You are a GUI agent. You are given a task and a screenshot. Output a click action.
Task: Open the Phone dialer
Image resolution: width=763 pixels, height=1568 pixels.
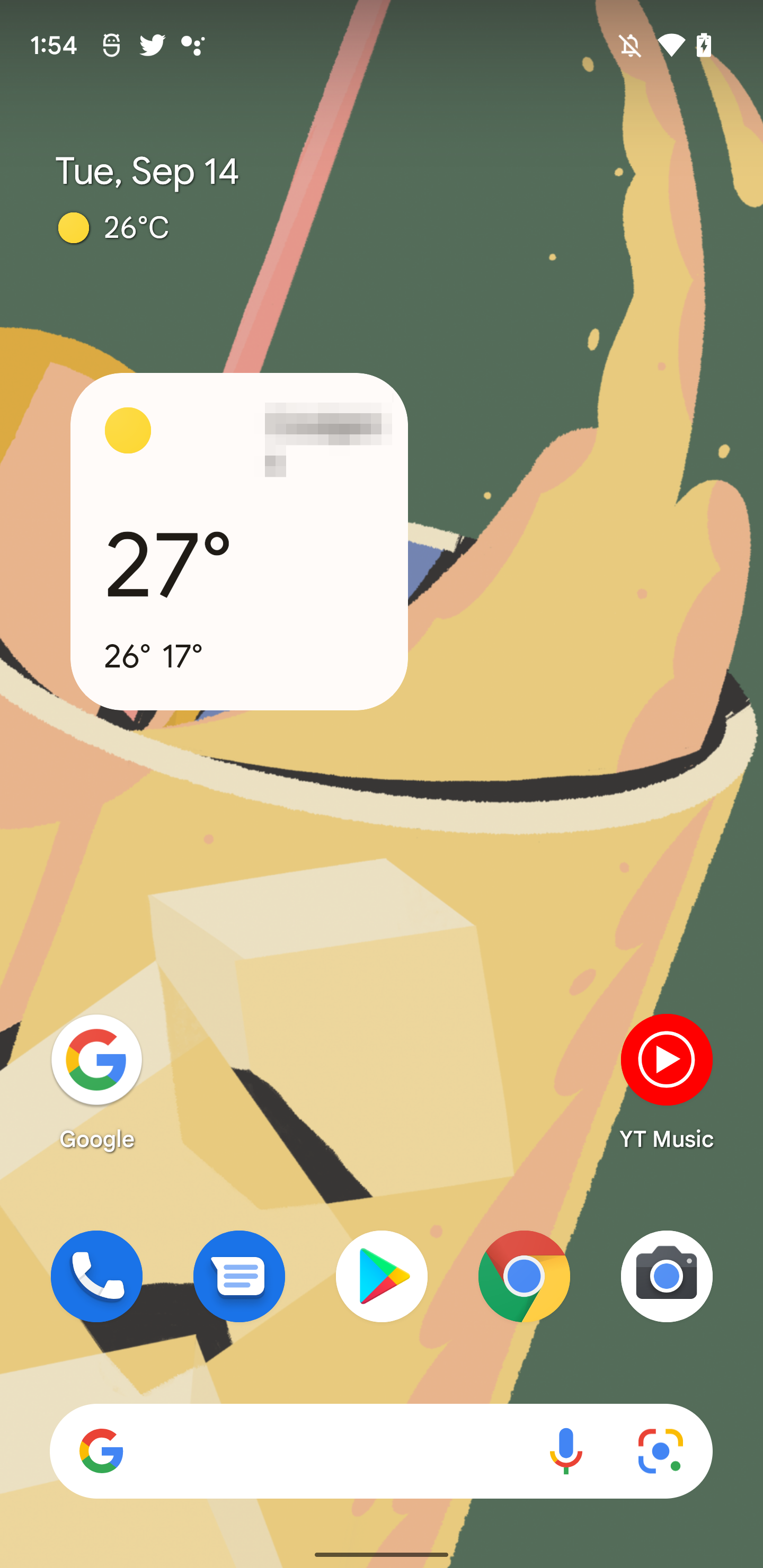click(x=97, y=1276)
